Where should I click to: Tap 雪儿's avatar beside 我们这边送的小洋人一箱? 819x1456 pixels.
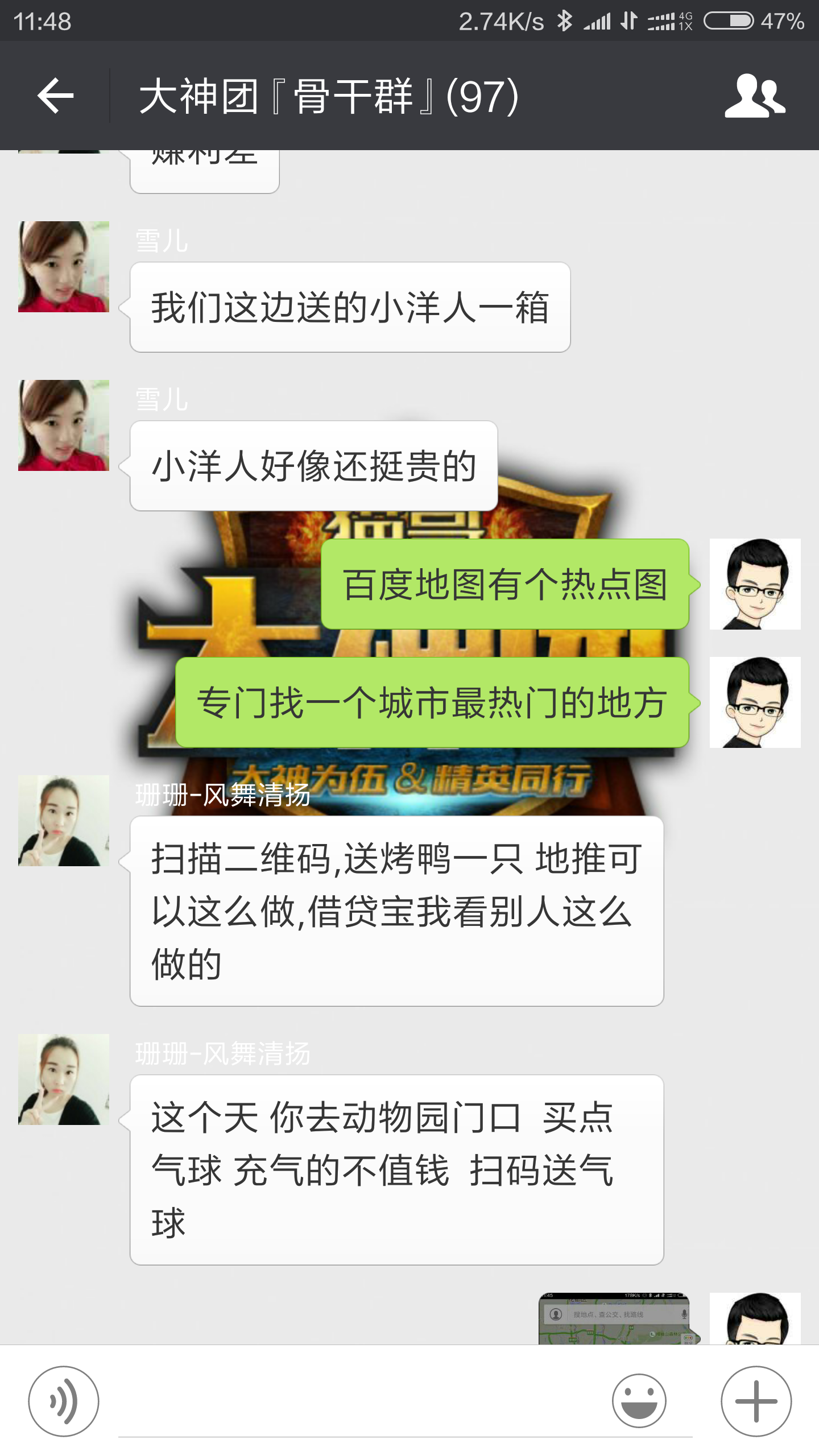(x=64, y=267)
